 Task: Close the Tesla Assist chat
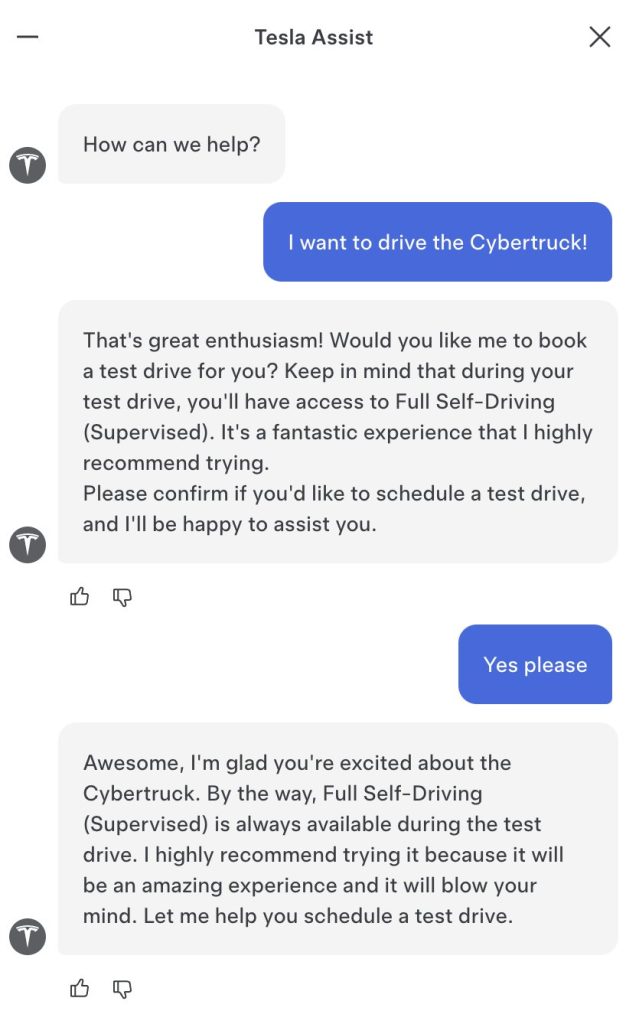point(599,38)
